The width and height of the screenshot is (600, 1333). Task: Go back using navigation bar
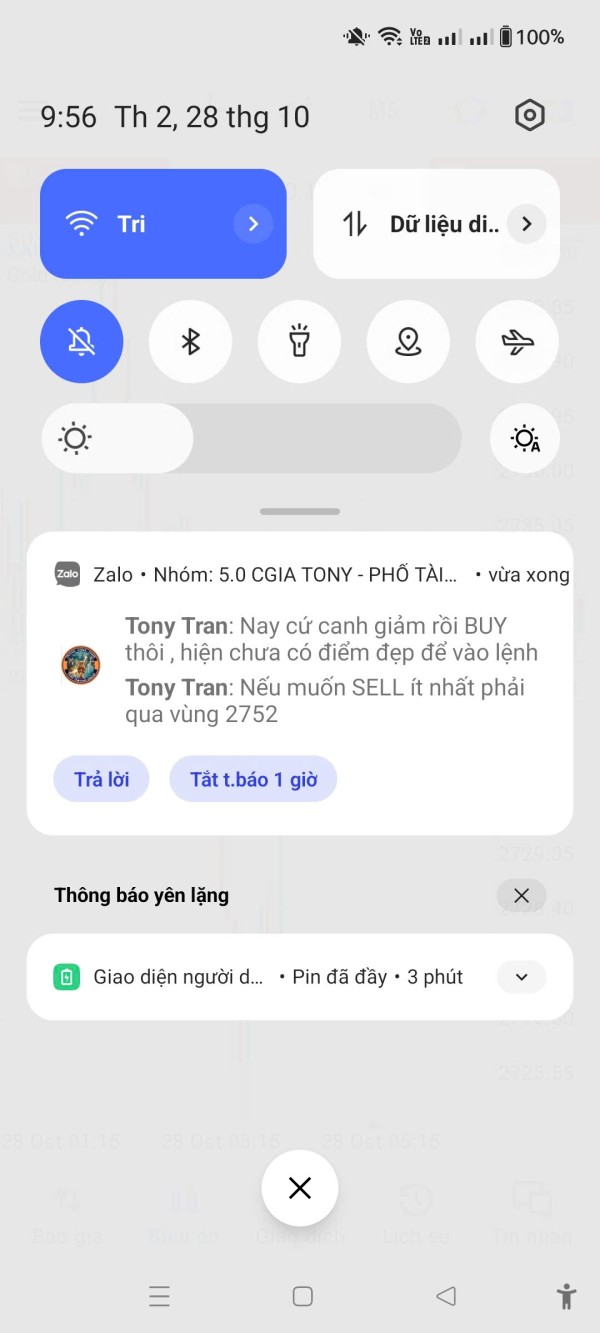446,1296
